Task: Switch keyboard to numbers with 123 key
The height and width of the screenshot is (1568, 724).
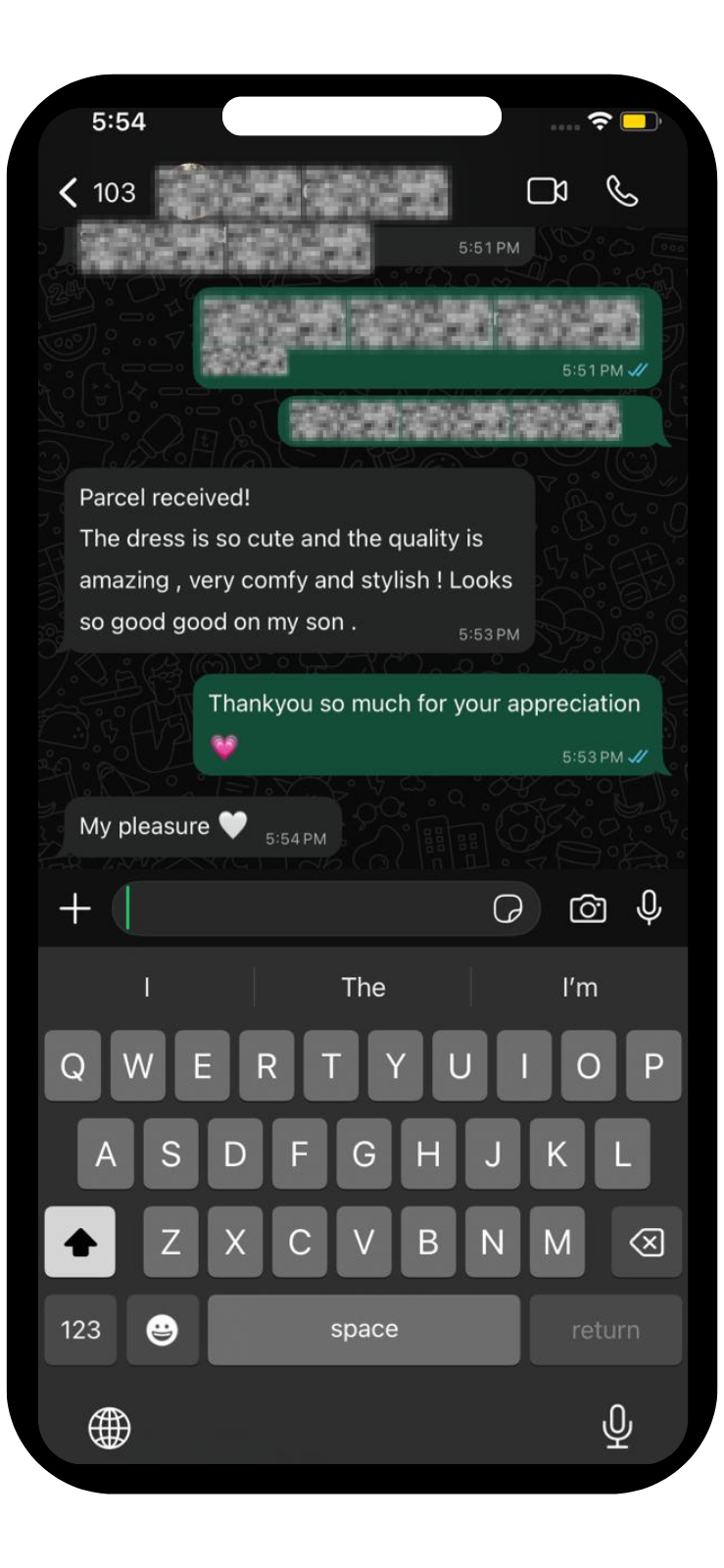Action: [80, 1330]
